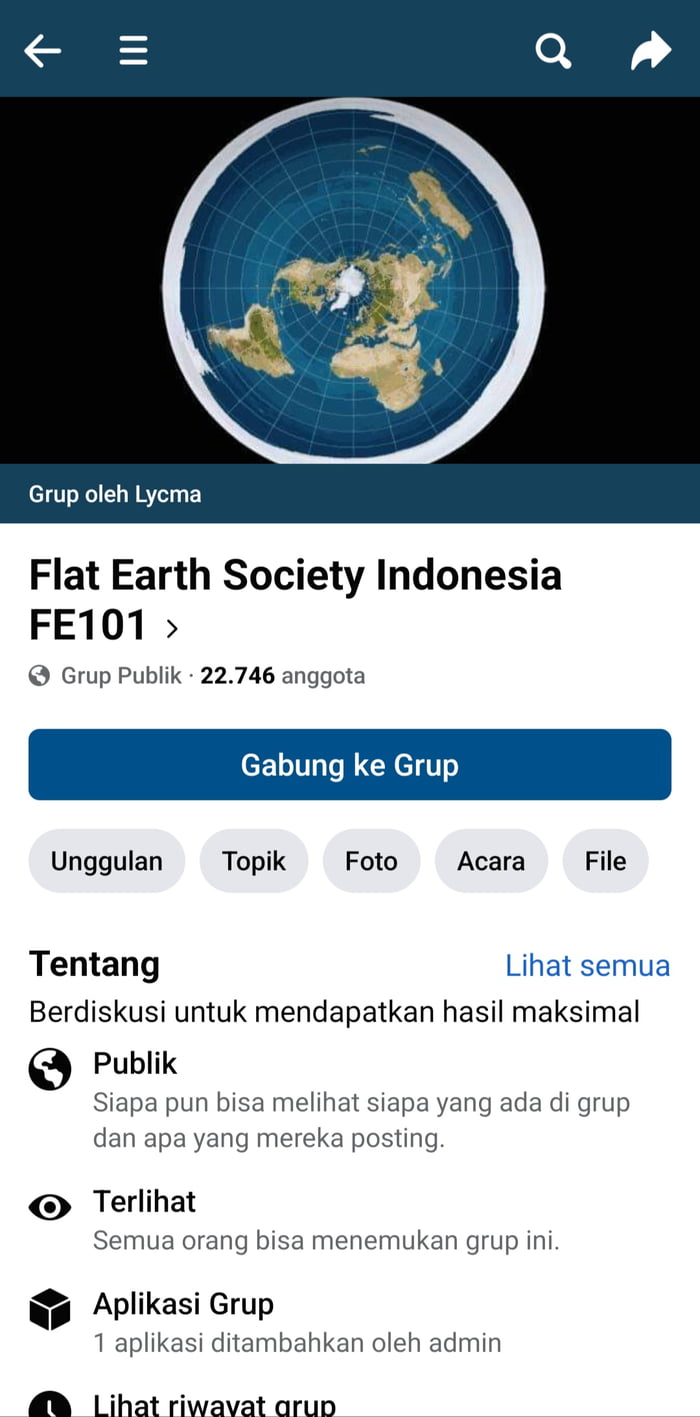The width and height of the screenshot is (700, 1417).
Task: Open the hamburger menu
Action: click(x=134, y=50)
